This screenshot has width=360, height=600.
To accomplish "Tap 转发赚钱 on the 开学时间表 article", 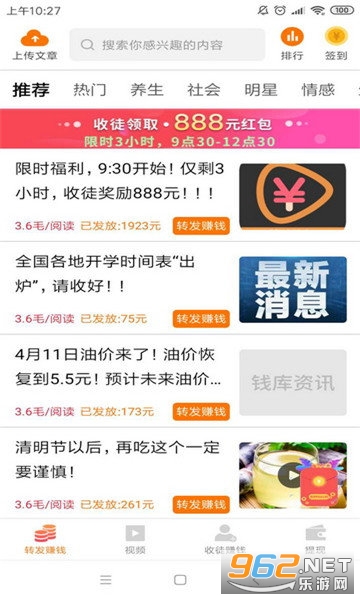I will coord(201,319).
